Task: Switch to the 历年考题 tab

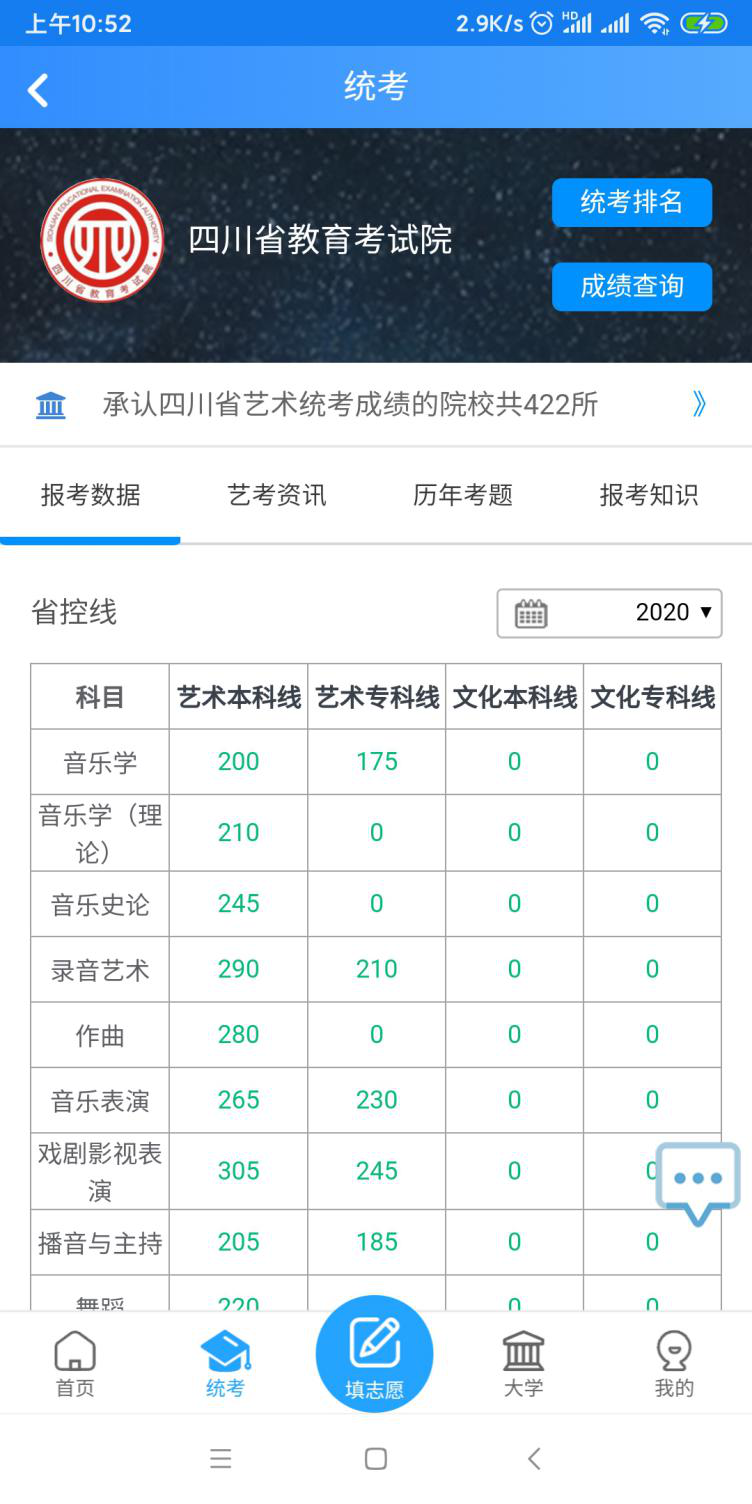Action: pos(463,495)
